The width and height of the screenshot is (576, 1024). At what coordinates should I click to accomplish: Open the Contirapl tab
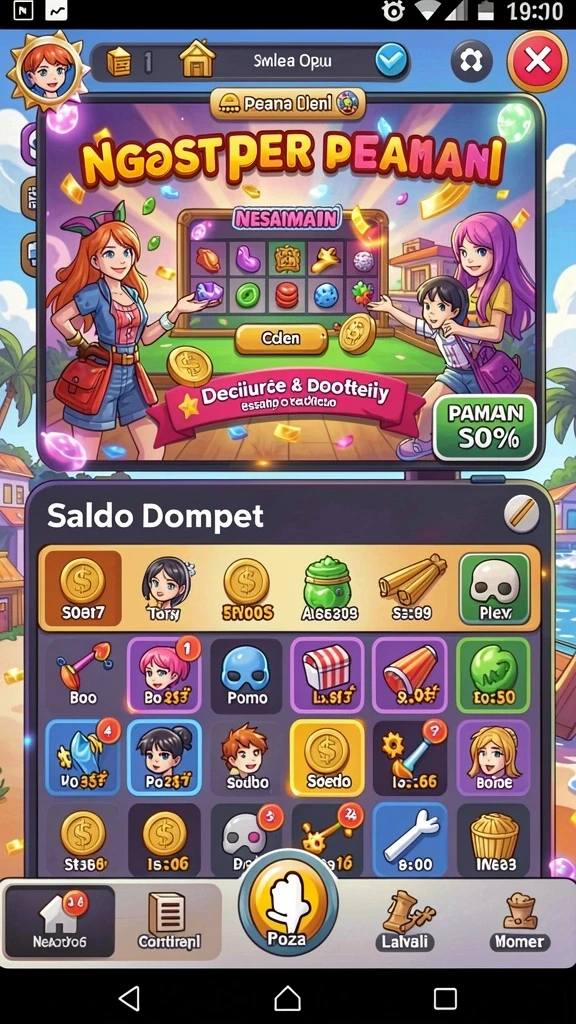pos(168,921)
